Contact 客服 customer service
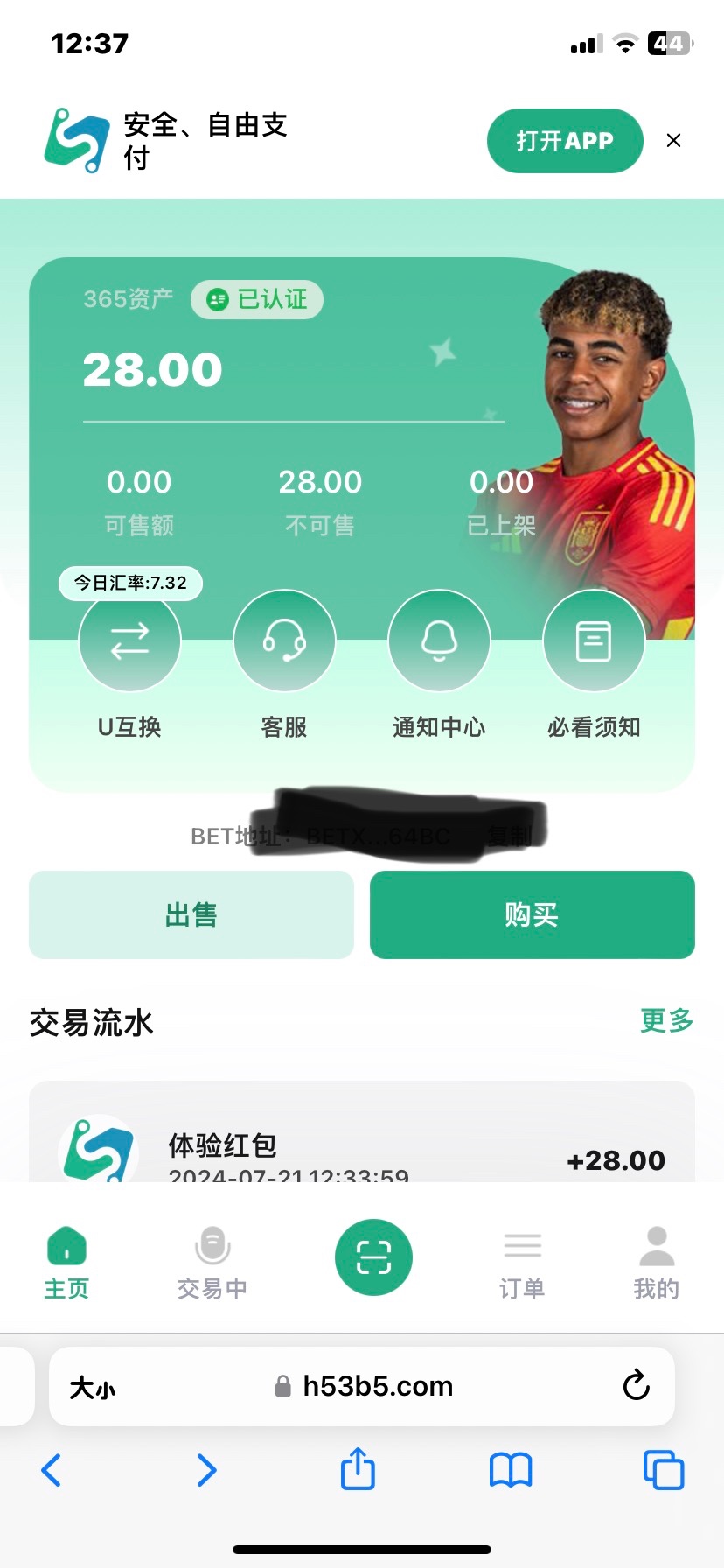 click(x=284, y=641)
